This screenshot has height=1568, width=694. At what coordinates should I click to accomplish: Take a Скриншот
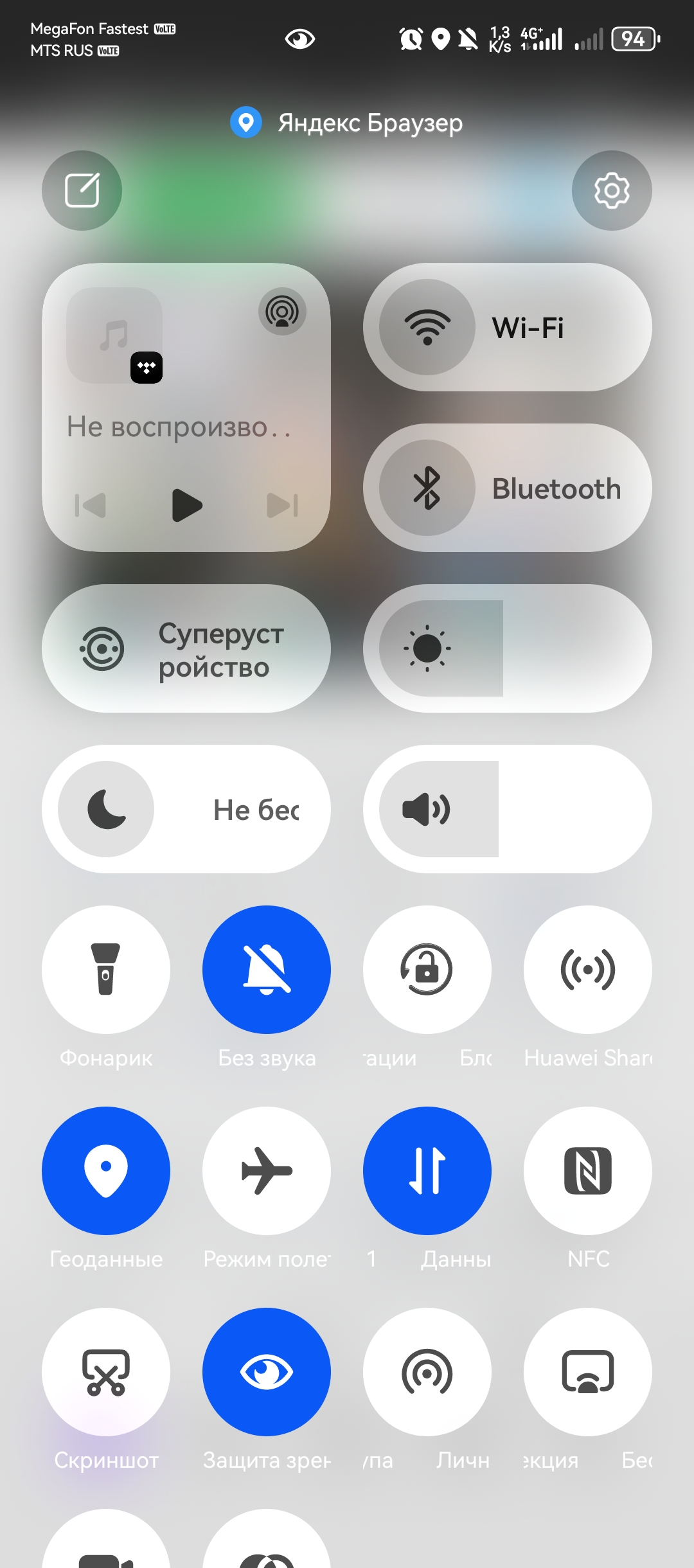pos(106,1371)
